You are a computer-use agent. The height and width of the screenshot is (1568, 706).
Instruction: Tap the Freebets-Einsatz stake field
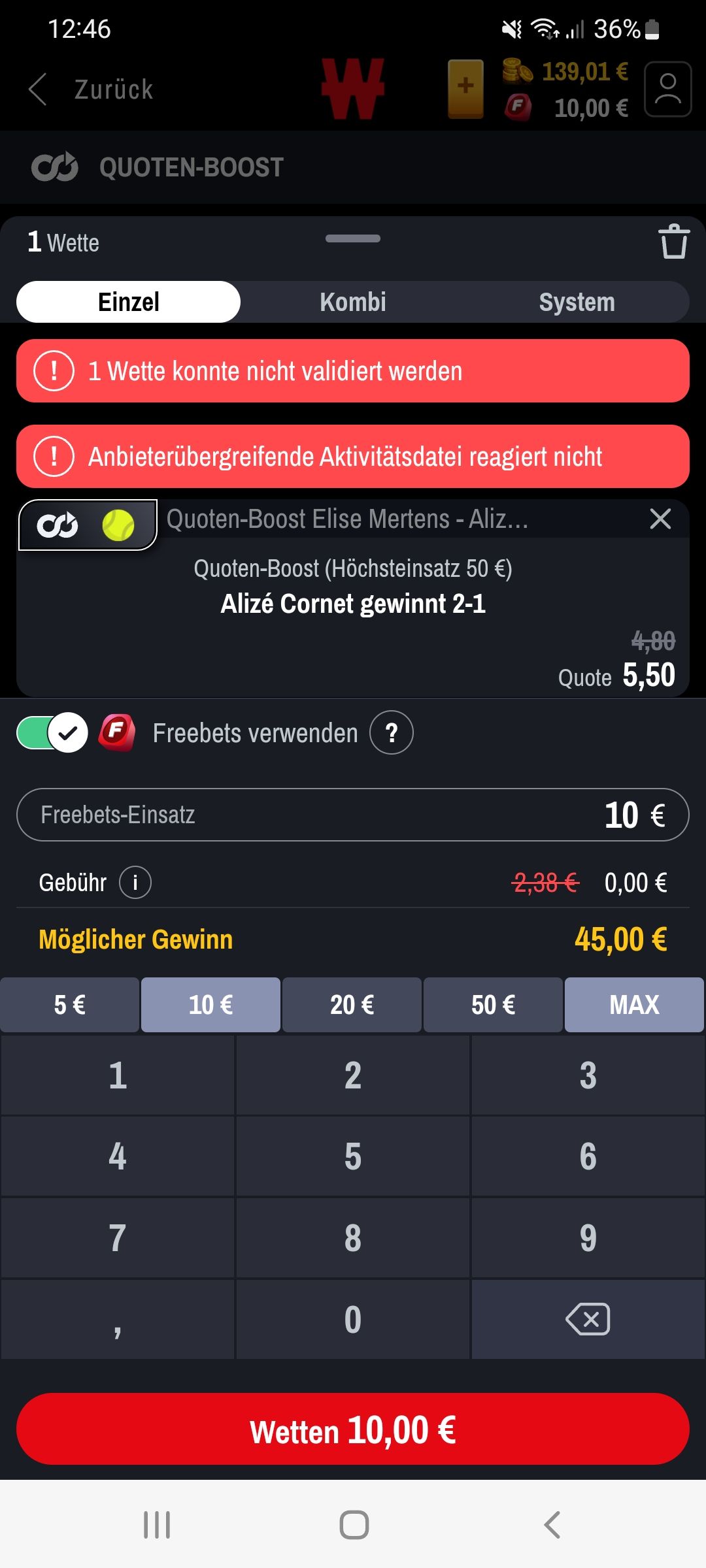point(353,815)
